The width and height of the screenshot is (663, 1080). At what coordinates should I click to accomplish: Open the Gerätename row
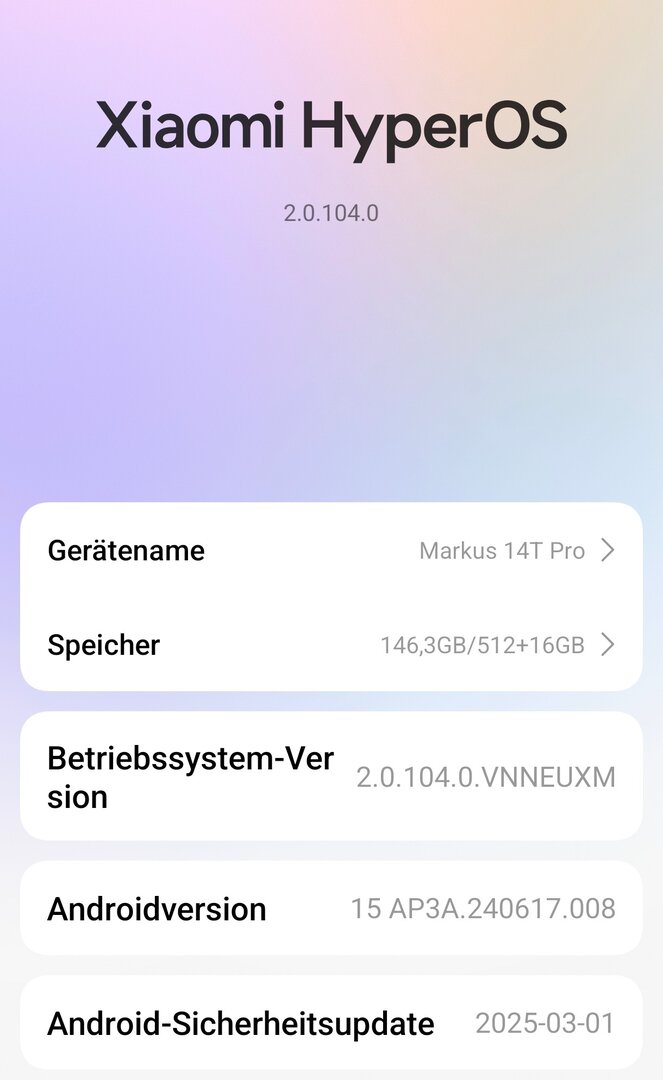330,550
